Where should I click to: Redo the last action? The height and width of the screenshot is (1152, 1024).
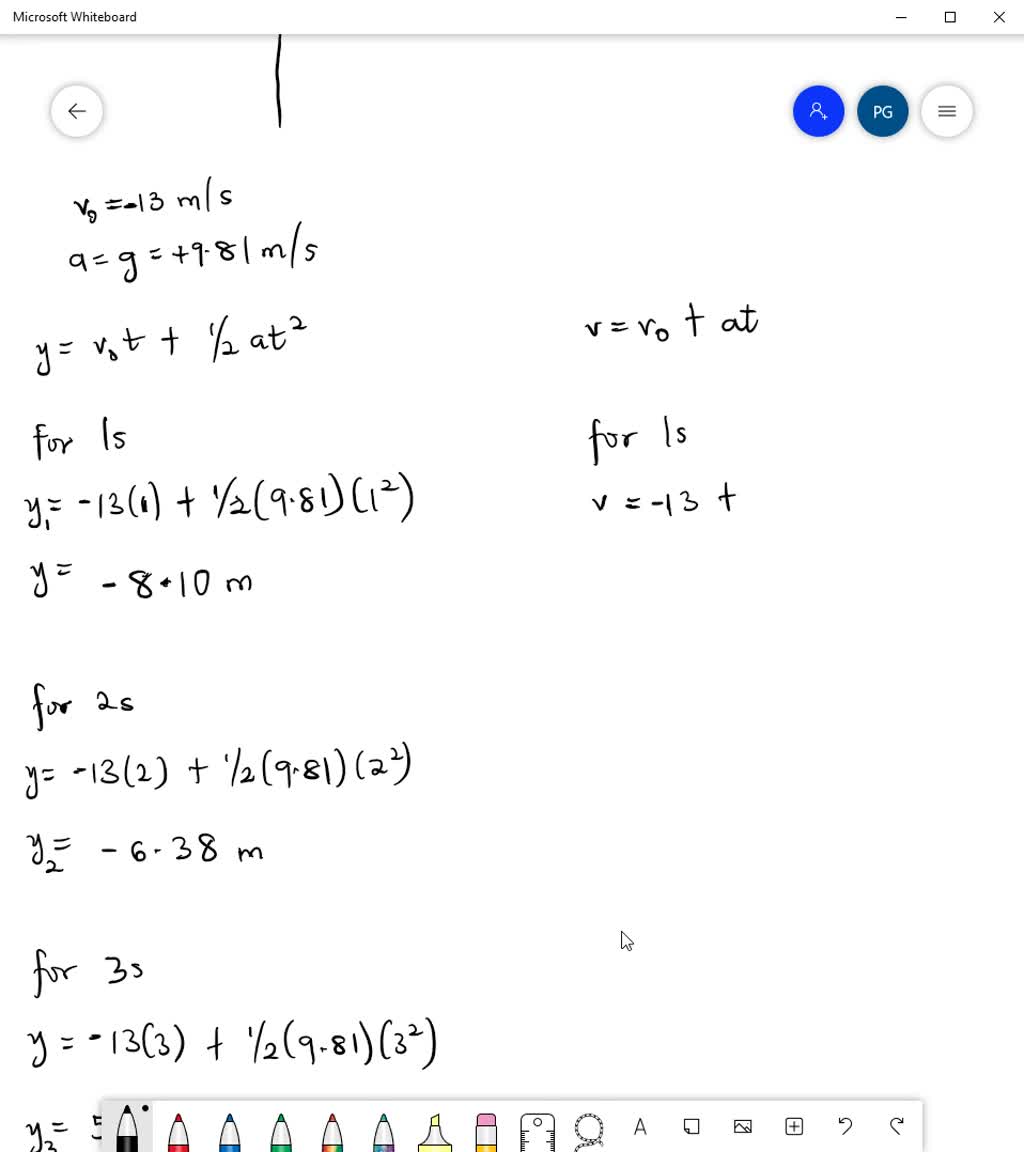click(x=896, y=1127)
